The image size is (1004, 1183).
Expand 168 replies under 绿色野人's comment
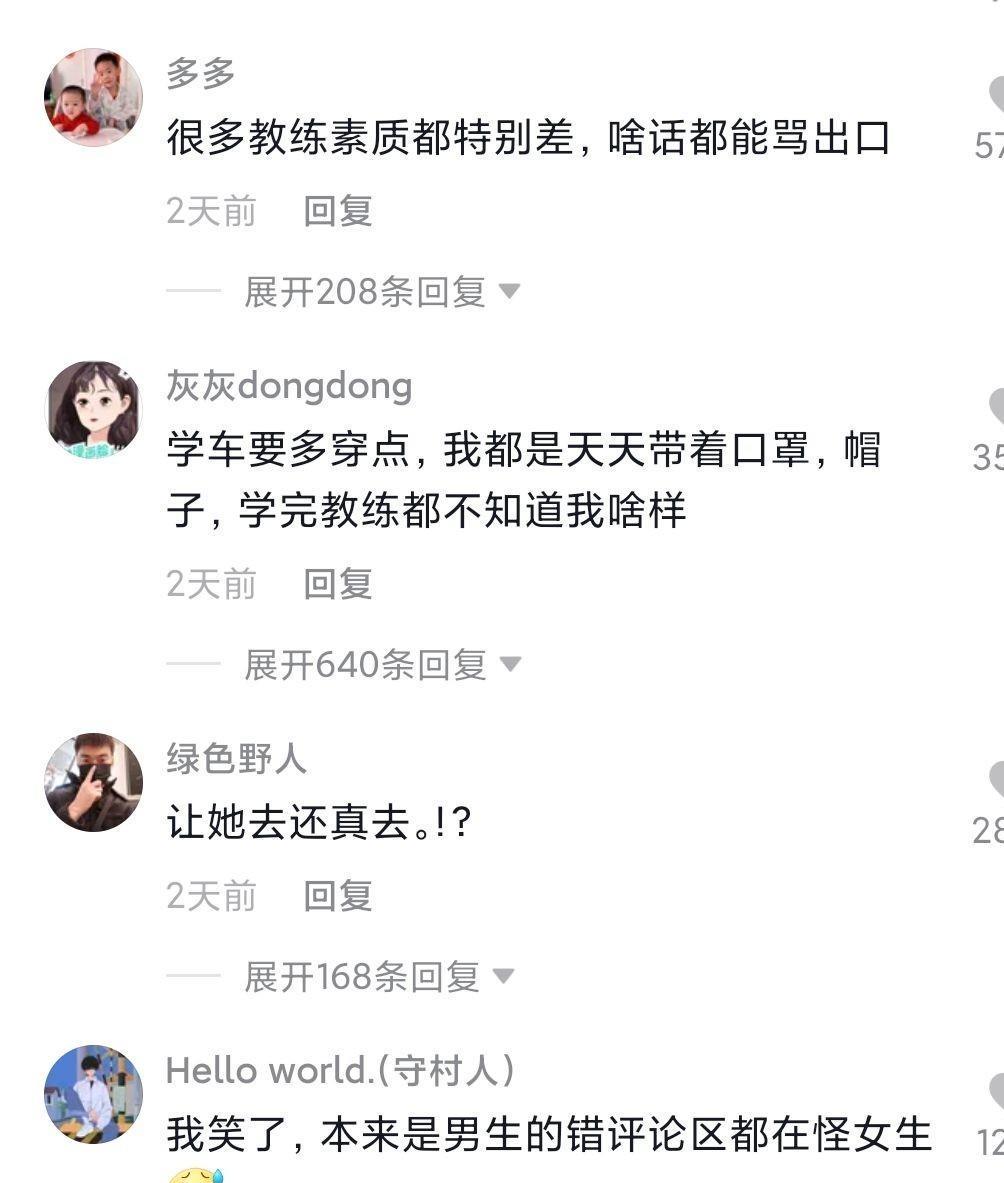[378, 976]
